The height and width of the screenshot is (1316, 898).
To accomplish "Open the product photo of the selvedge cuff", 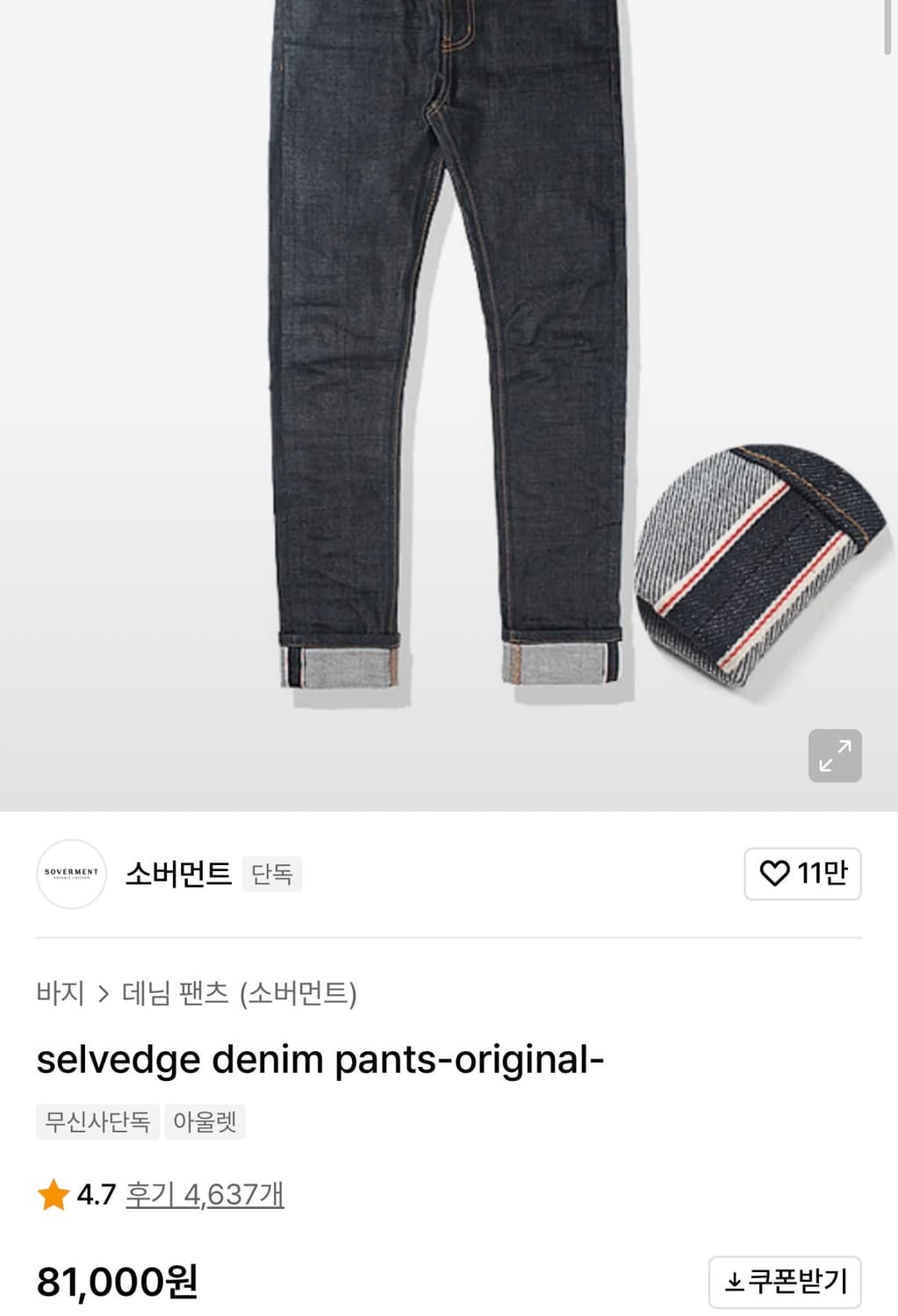I will (x=760, y=561).
